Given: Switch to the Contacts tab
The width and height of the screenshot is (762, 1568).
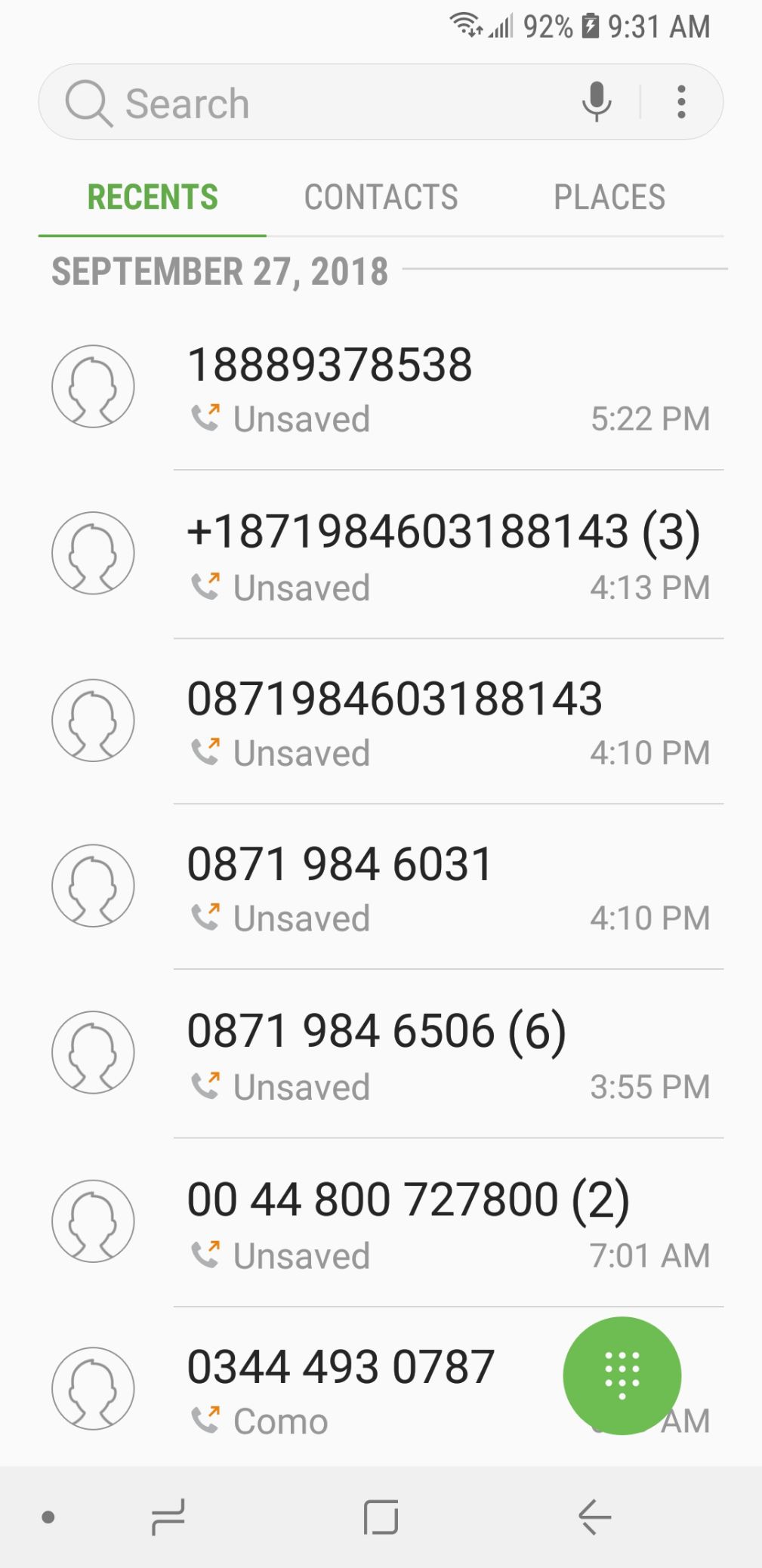Looking at the screenshot, I should click(381, 198).
